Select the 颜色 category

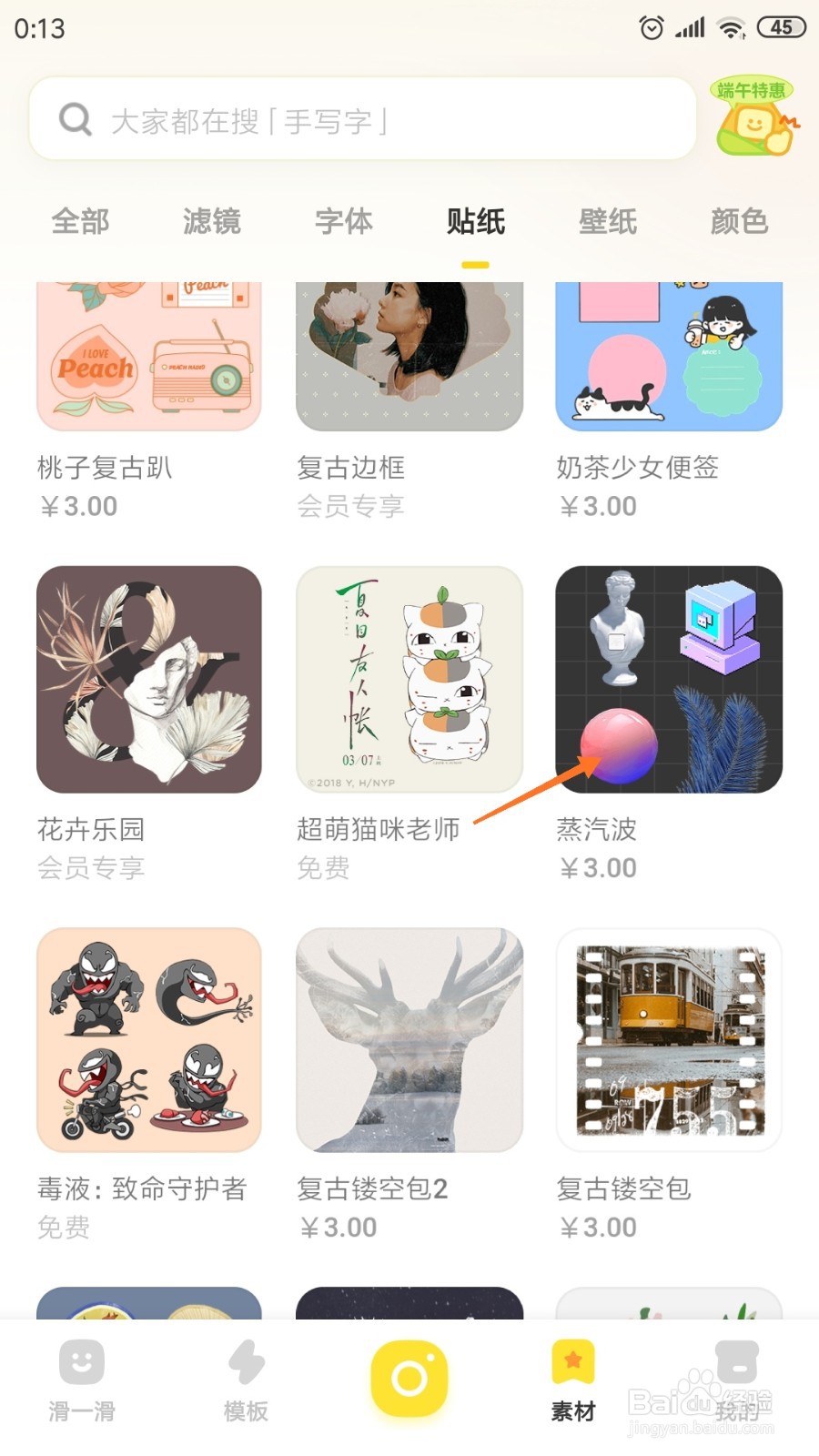[x=739, y=221]
